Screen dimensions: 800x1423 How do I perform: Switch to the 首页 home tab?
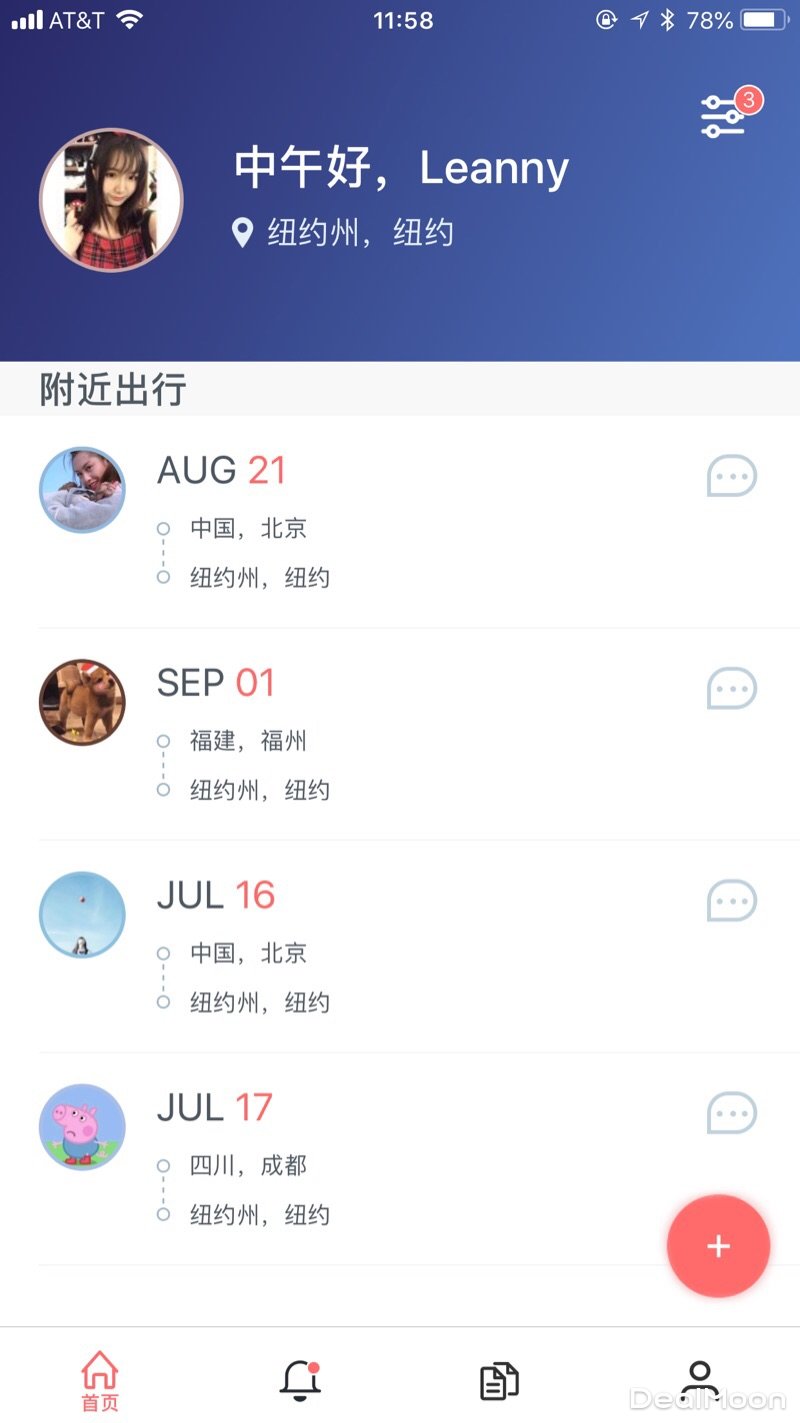tap(100, 1381)
